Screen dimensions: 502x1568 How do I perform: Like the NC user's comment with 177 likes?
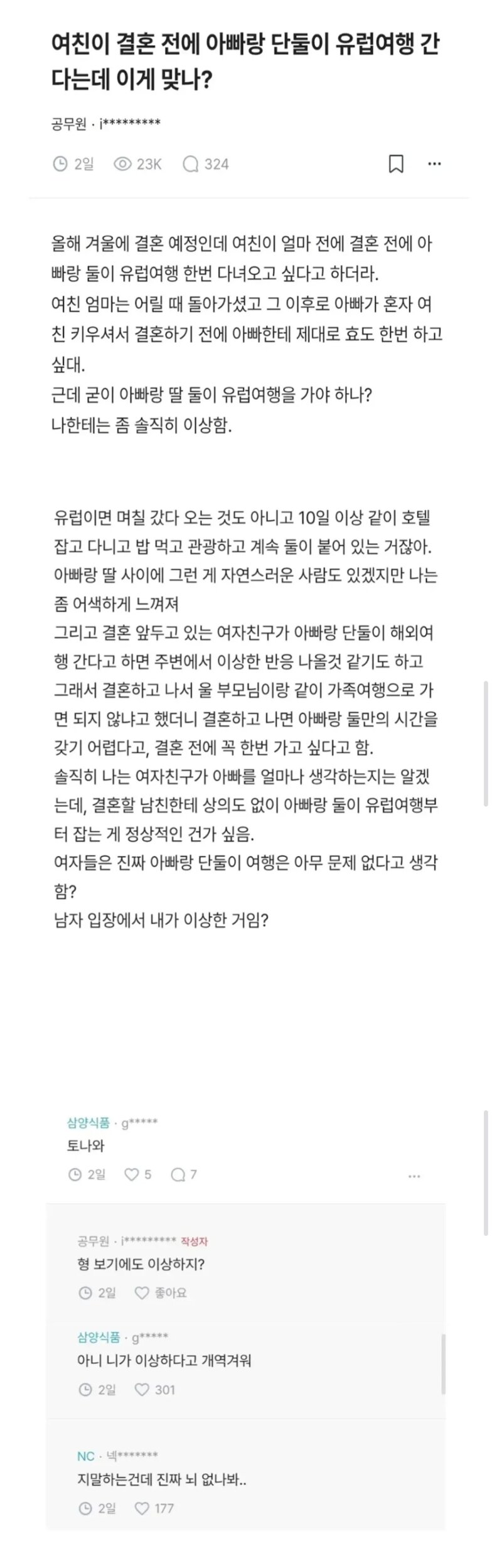tap(155, 1508)
